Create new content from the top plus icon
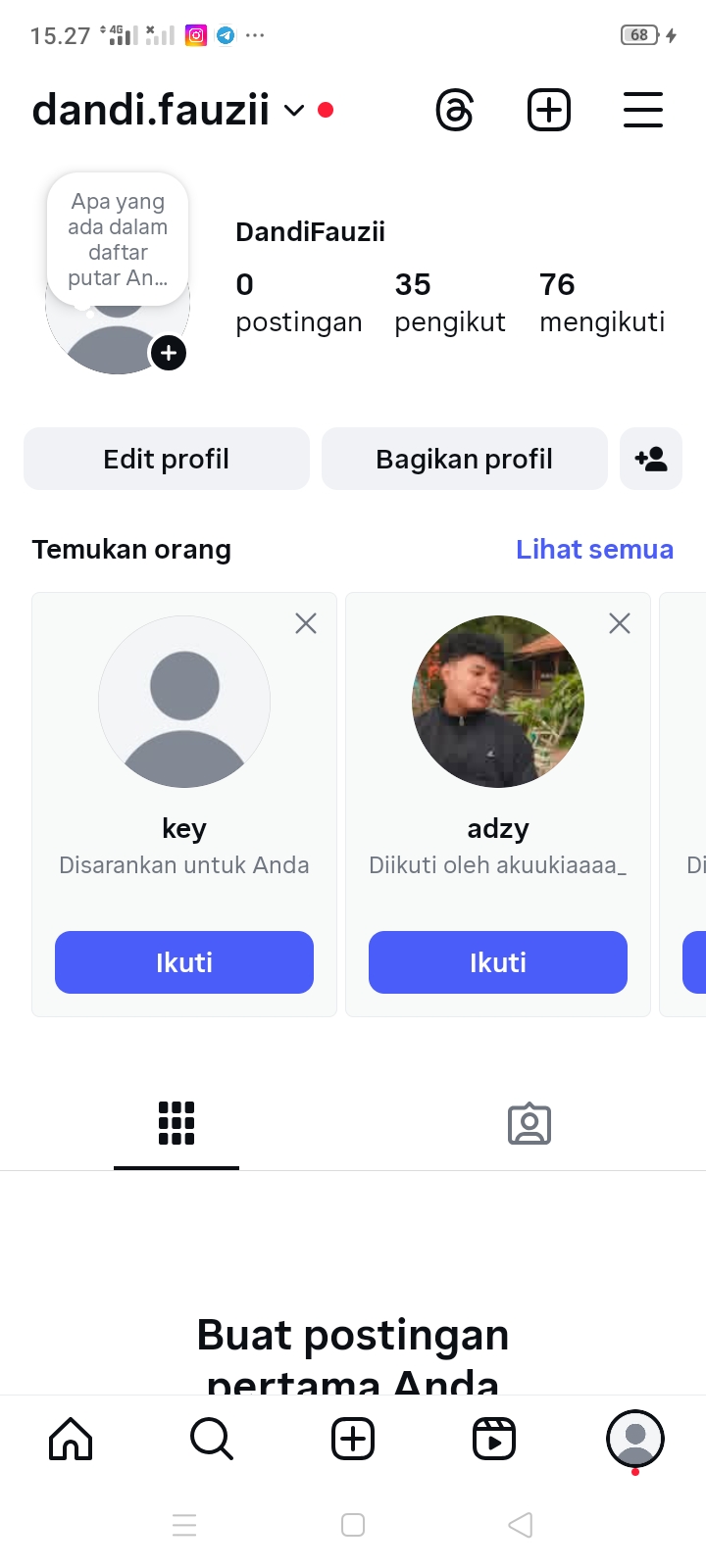The image size is (706, 1568). point(549,110)
